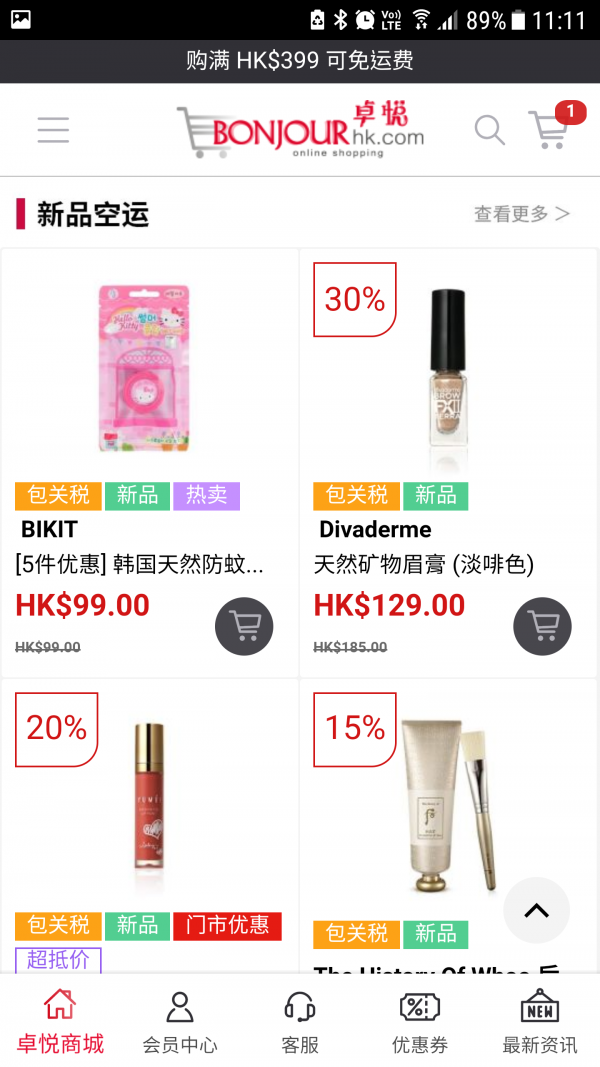
Task: Tap the Bonjour logo to go home
Action: [x=300, y=132]
